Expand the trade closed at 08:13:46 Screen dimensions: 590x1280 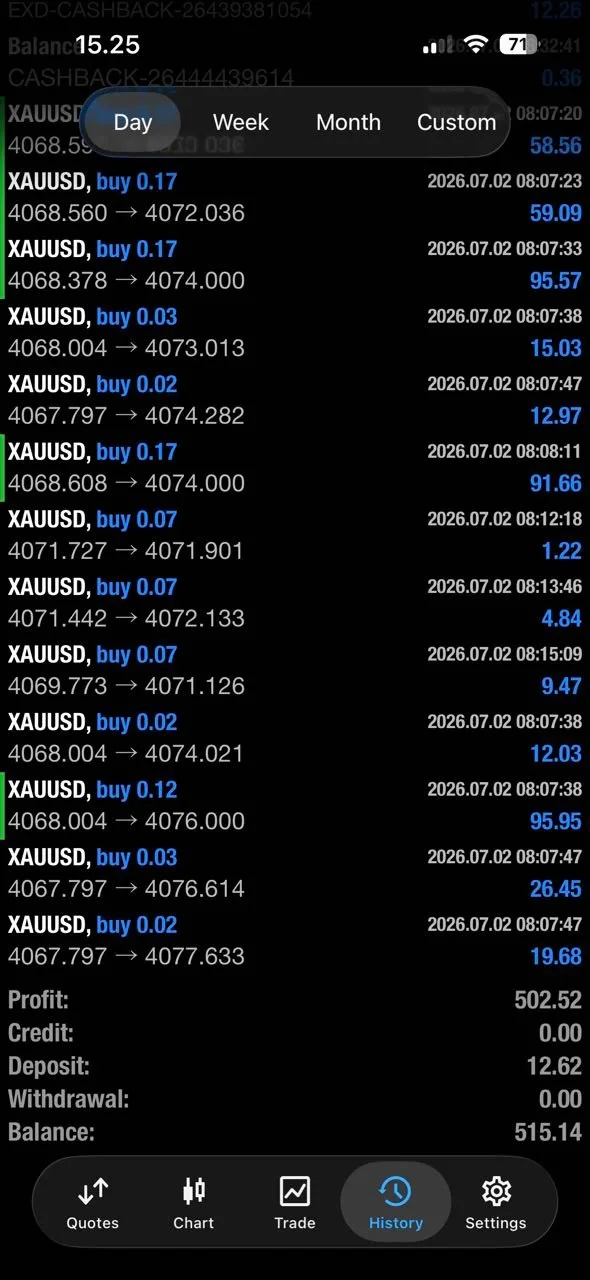(x=295, y=602)
